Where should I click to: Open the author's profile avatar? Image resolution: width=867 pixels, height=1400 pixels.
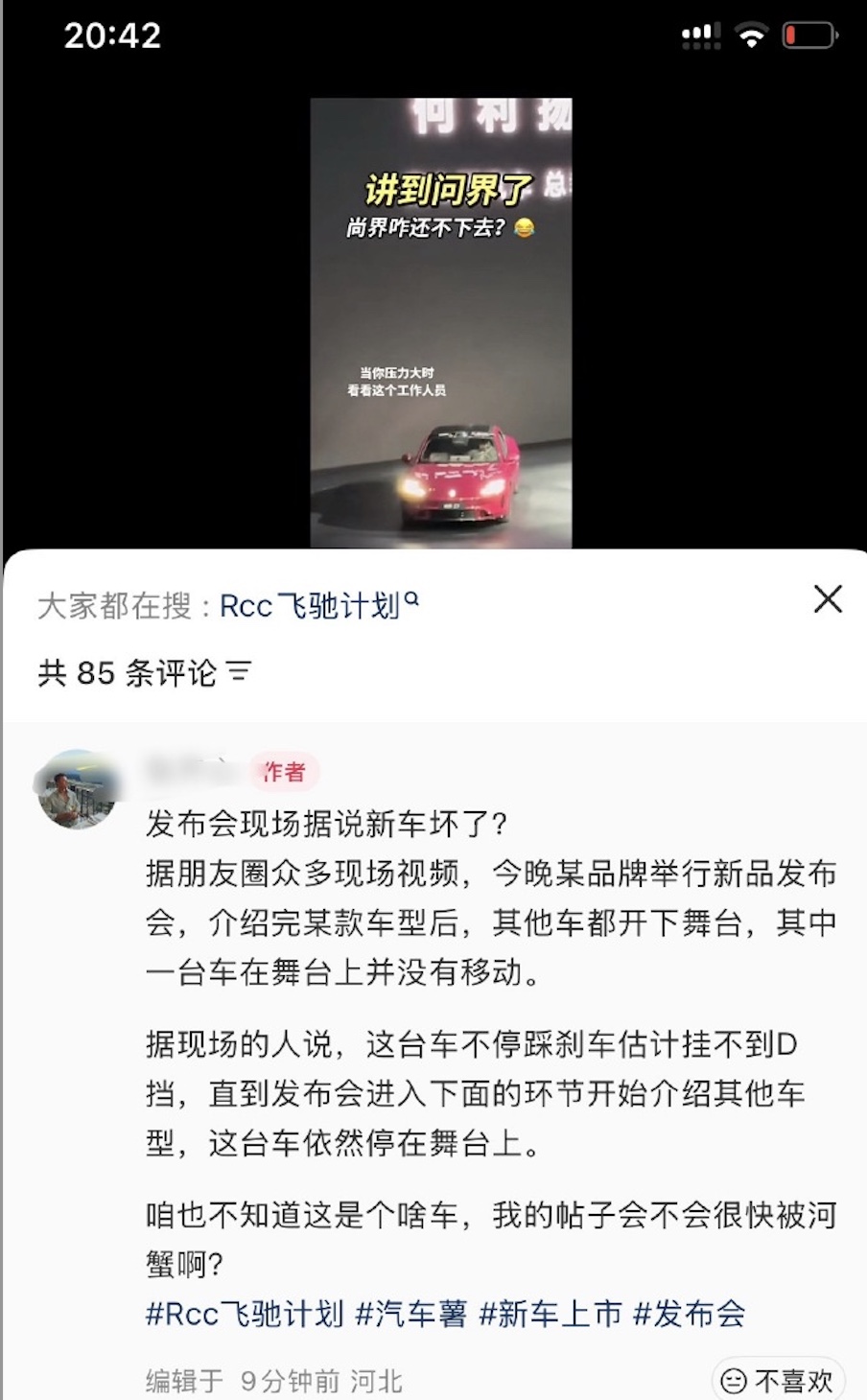(77, 790)
